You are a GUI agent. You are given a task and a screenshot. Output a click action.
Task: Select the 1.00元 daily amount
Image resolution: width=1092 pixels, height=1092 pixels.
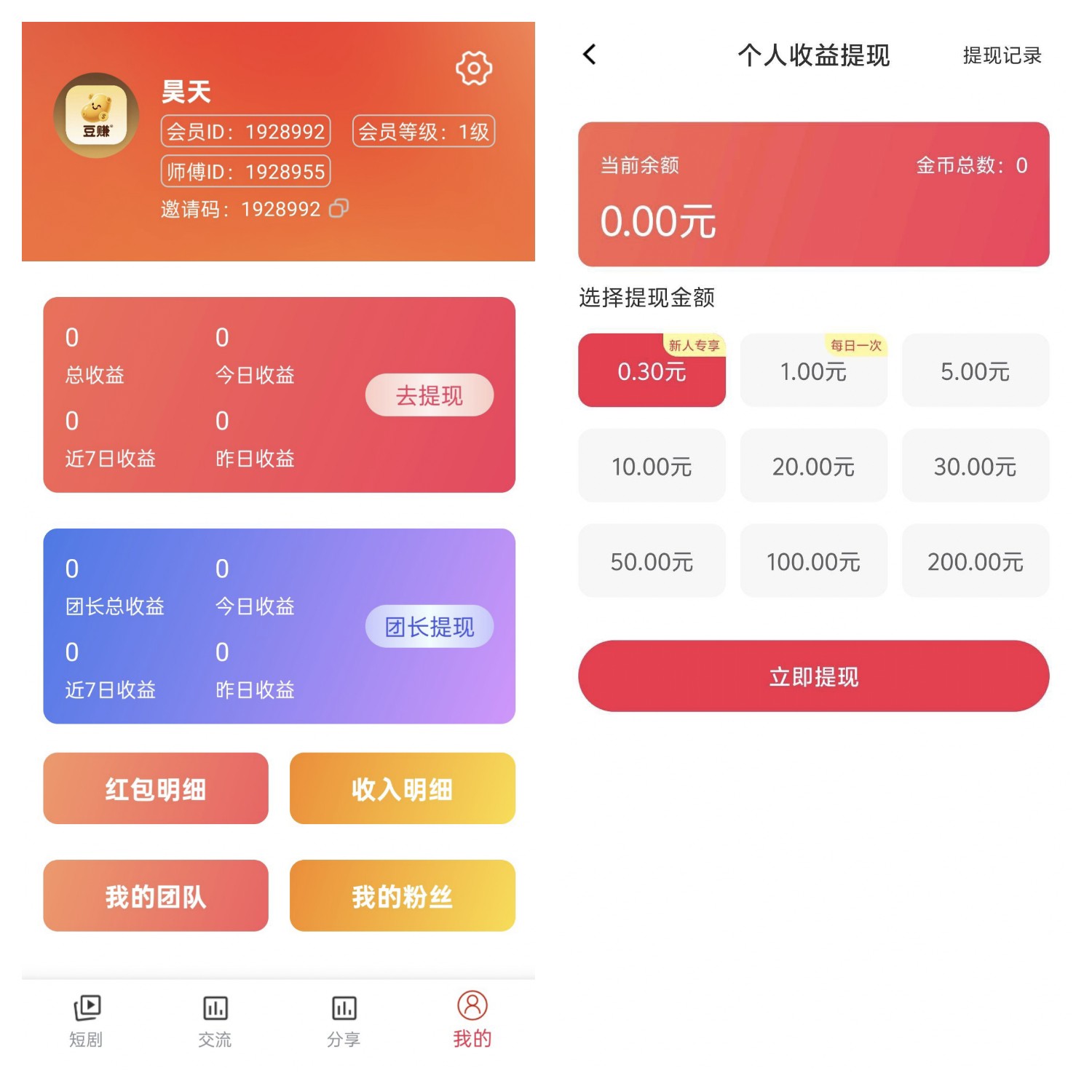pyautogui.click(x=813, y=371)
